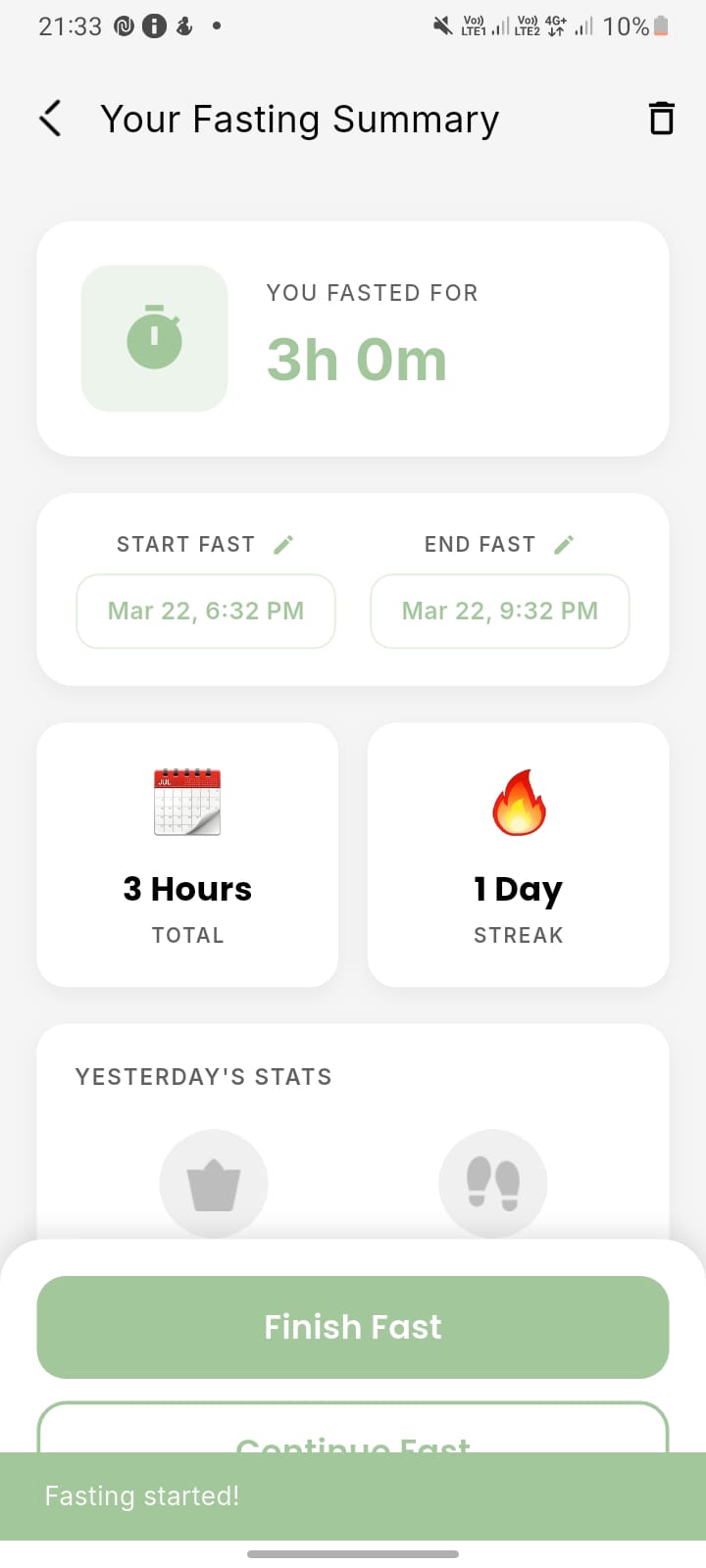Tap the green stopwatch timer icon
The height and width of the screenshot is (1568, 706).
click(x=154, y=338)
